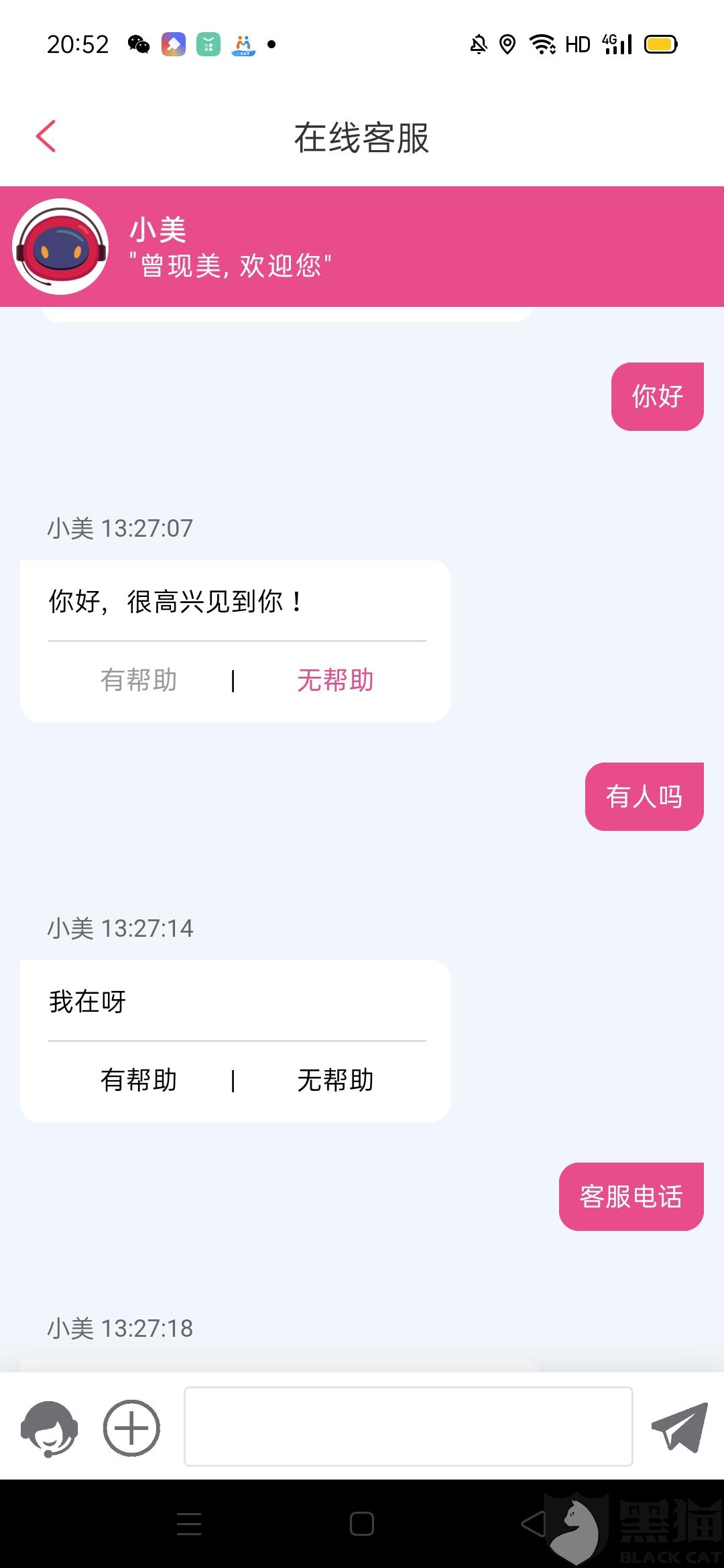Open system recent apps menu
Image resolution: width=724 pixels, height=1568 pixels.
[189, 1524]
